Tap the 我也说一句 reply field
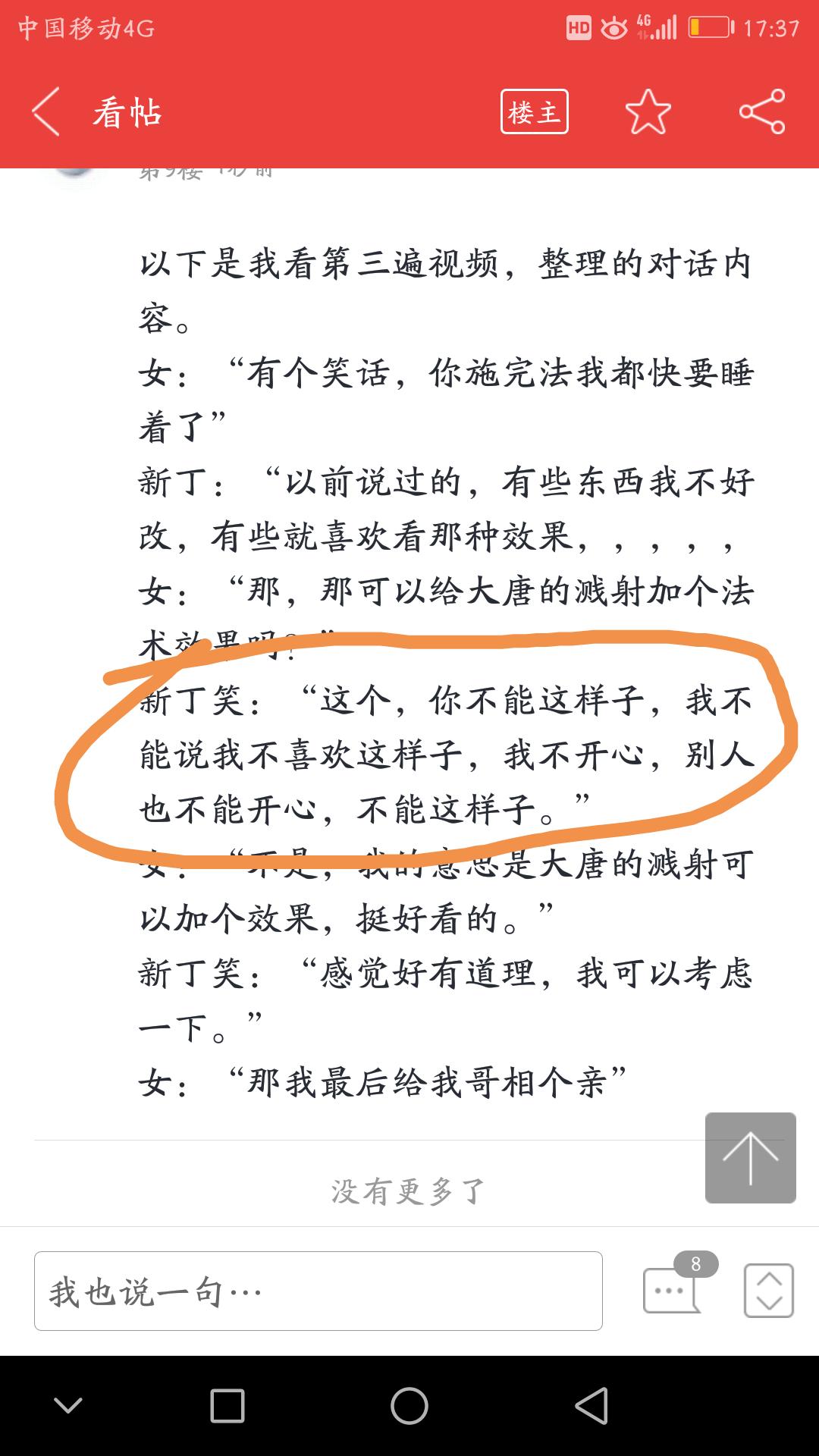819x1456 pixels. [x=318, y=1291]
